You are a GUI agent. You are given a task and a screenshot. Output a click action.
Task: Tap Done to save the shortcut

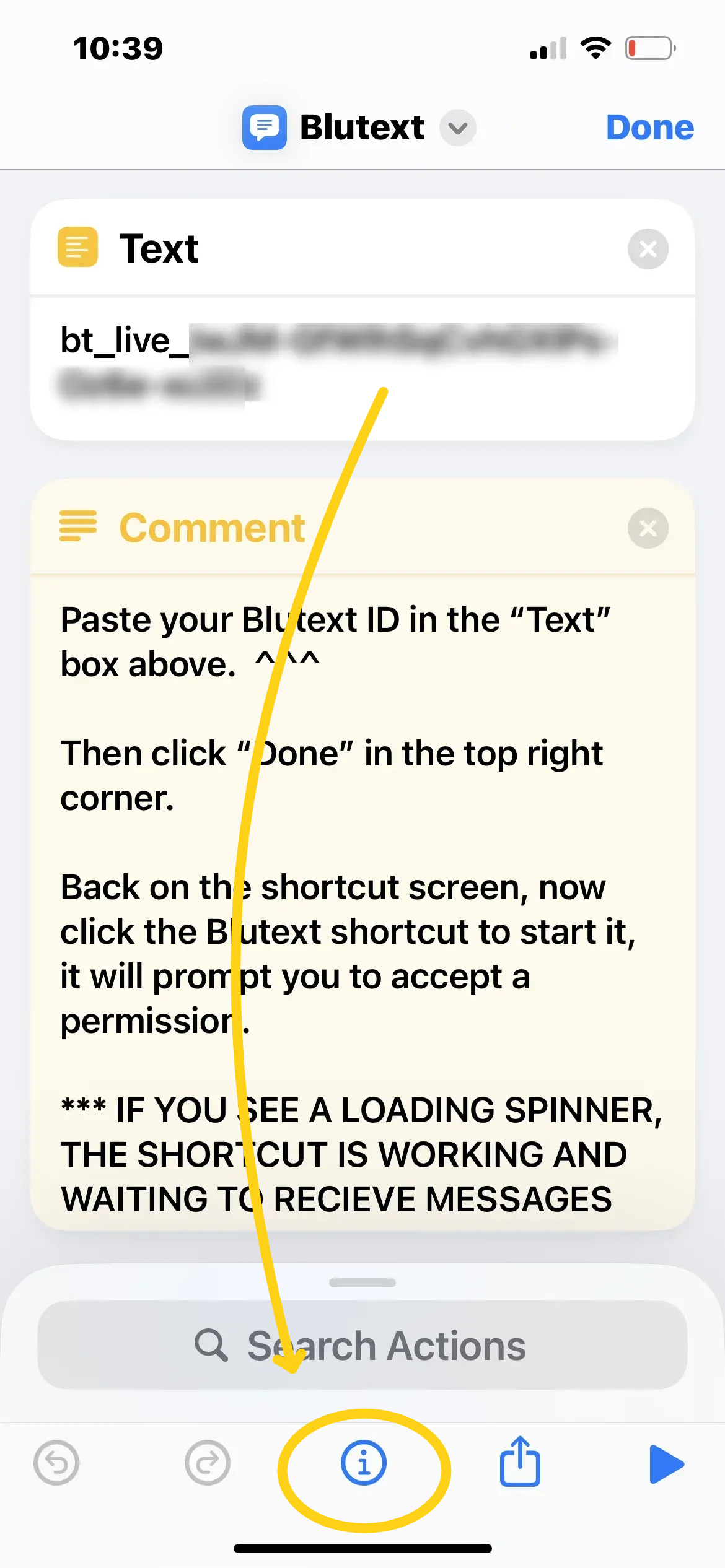(x=649, y=128)
